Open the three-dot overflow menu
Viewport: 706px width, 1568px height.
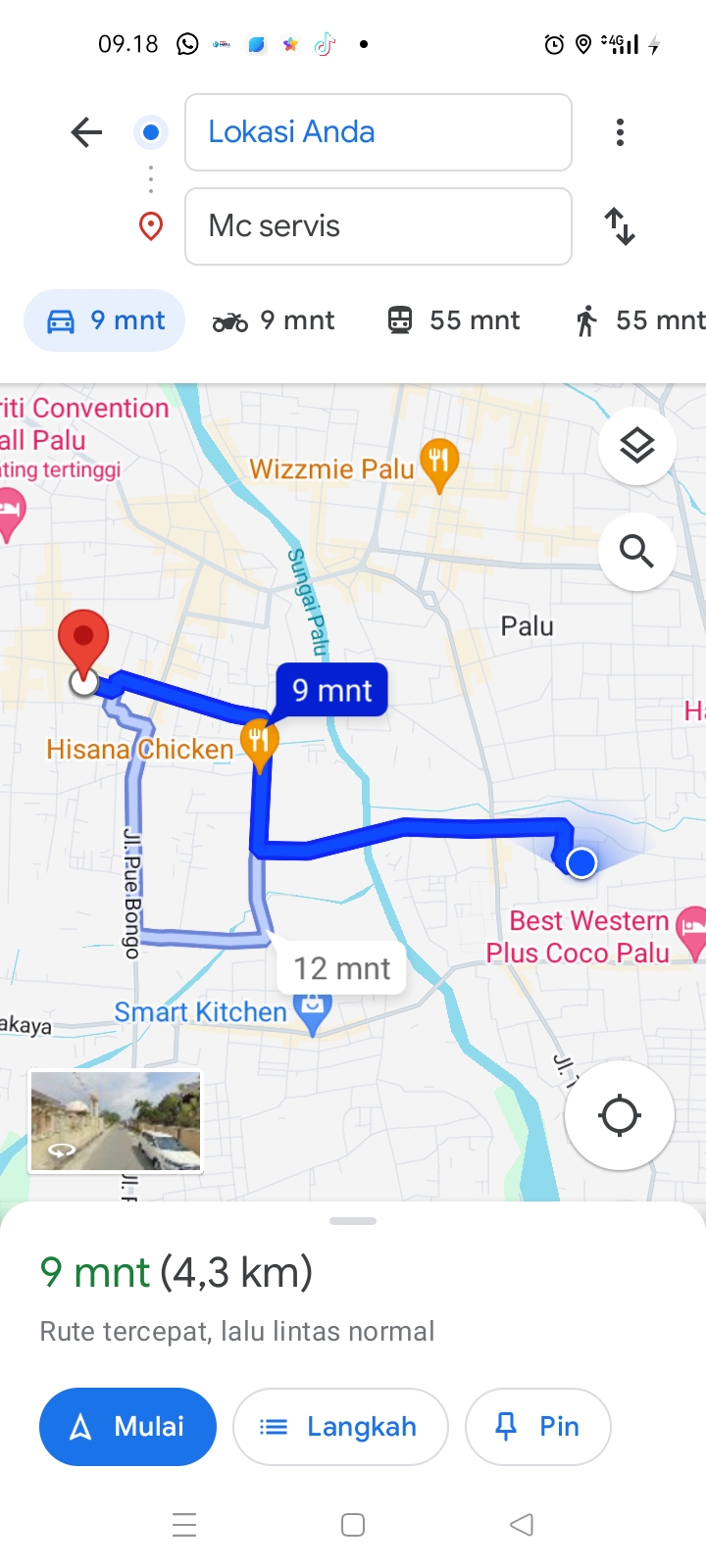pyautogui.click(x=620, y=132)
